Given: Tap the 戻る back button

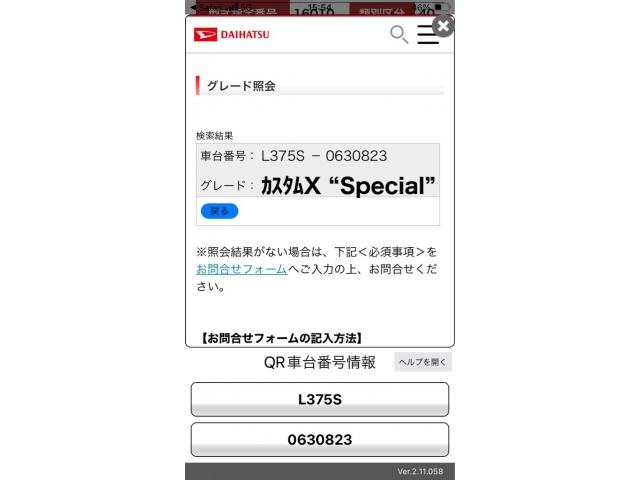Looking at the screenshot, I should coord(219,211).
